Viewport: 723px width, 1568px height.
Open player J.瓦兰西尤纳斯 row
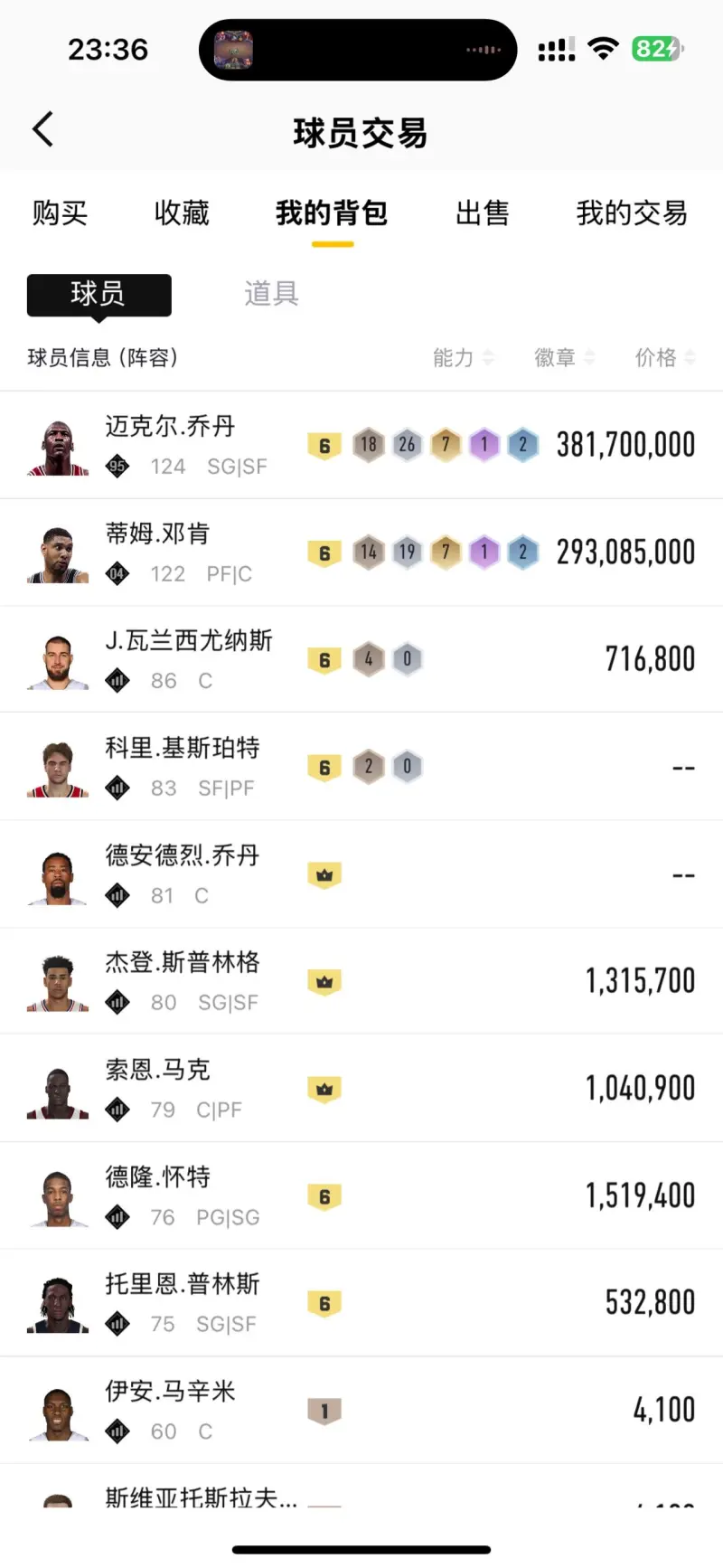tap(361, 659)
